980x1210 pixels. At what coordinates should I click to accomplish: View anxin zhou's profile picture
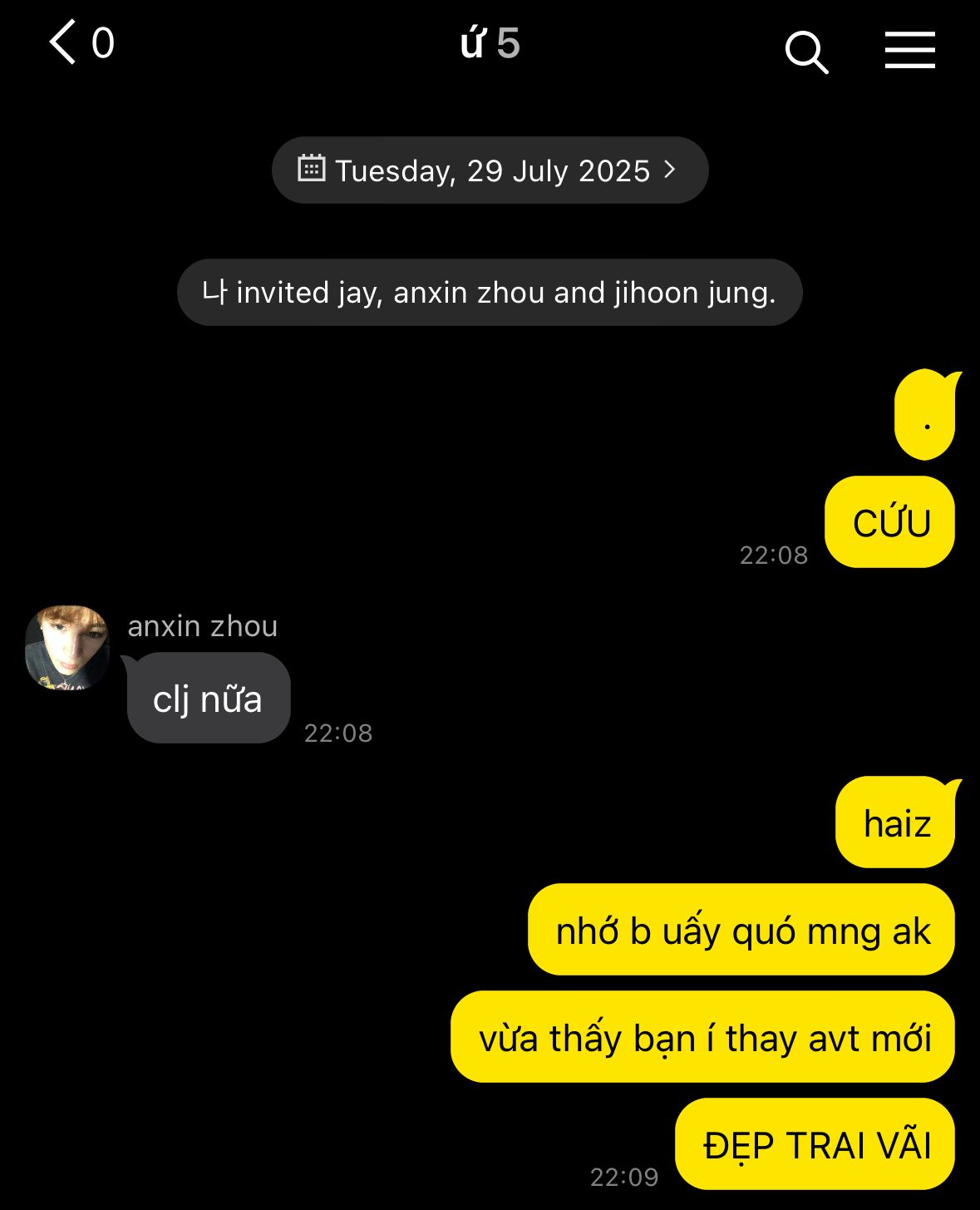coord(67,648)
